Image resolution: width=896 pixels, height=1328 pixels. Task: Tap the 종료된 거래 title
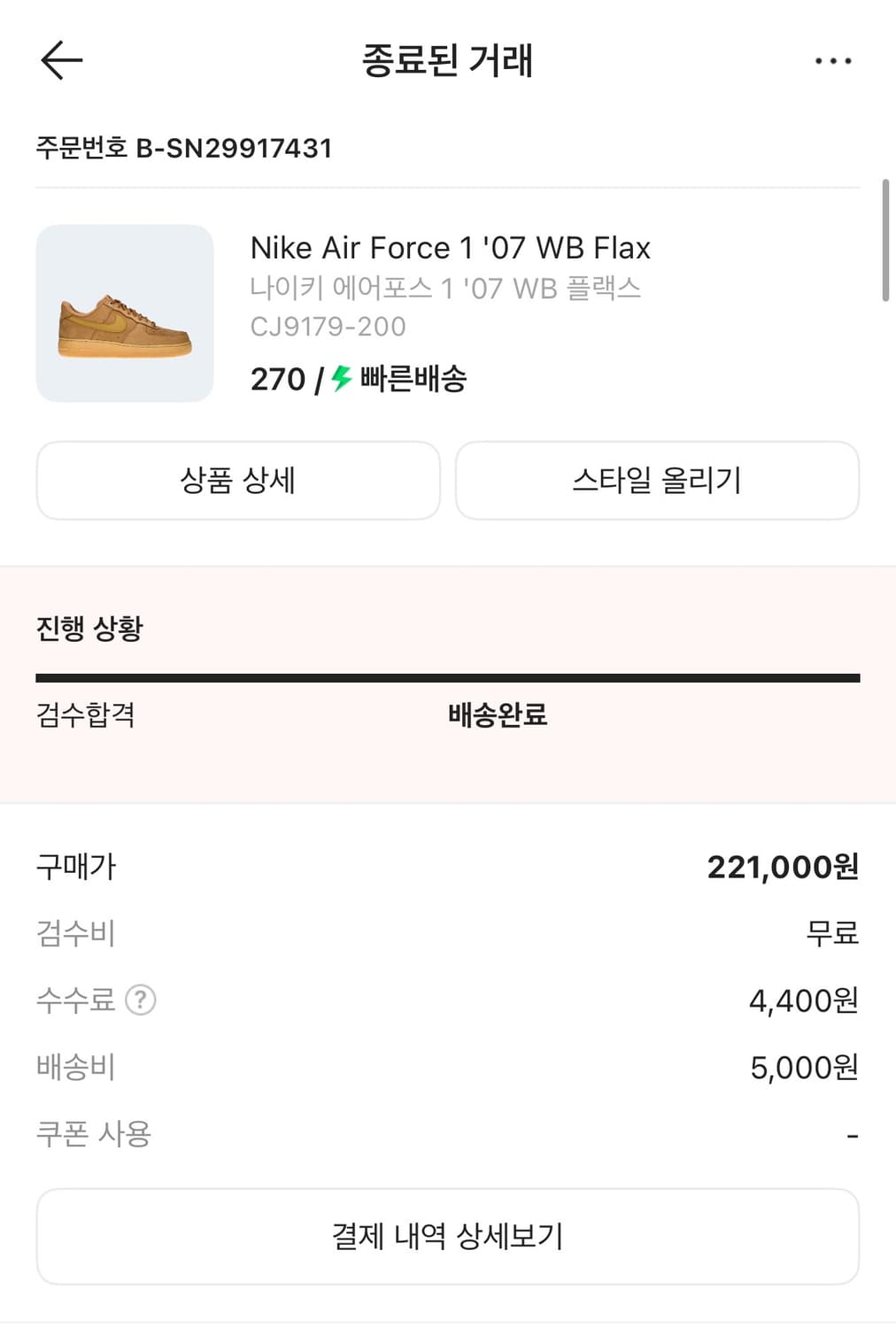click(448, 60)
